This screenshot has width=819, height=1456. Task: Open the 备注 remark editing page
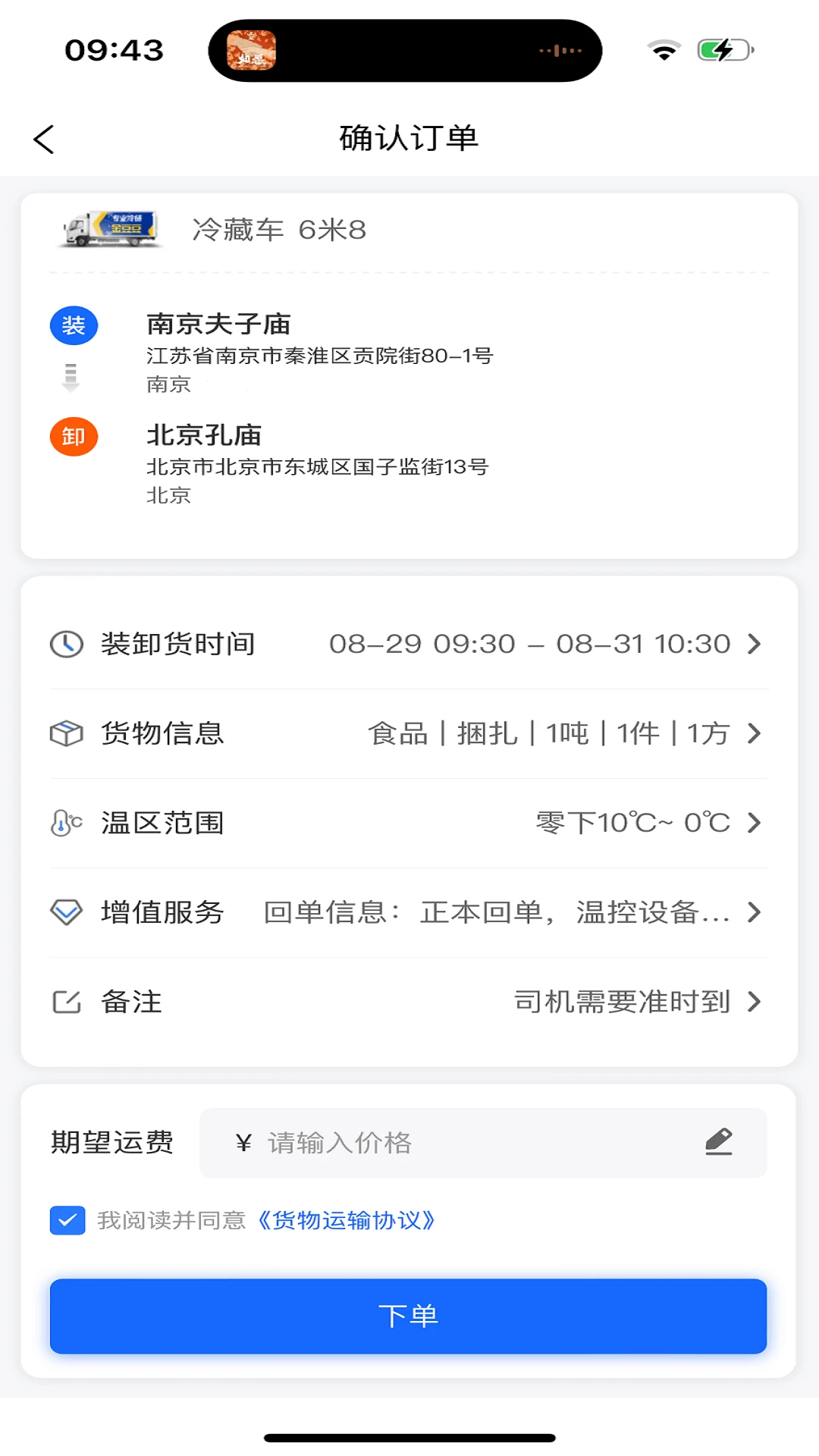tap(754, 1002)
